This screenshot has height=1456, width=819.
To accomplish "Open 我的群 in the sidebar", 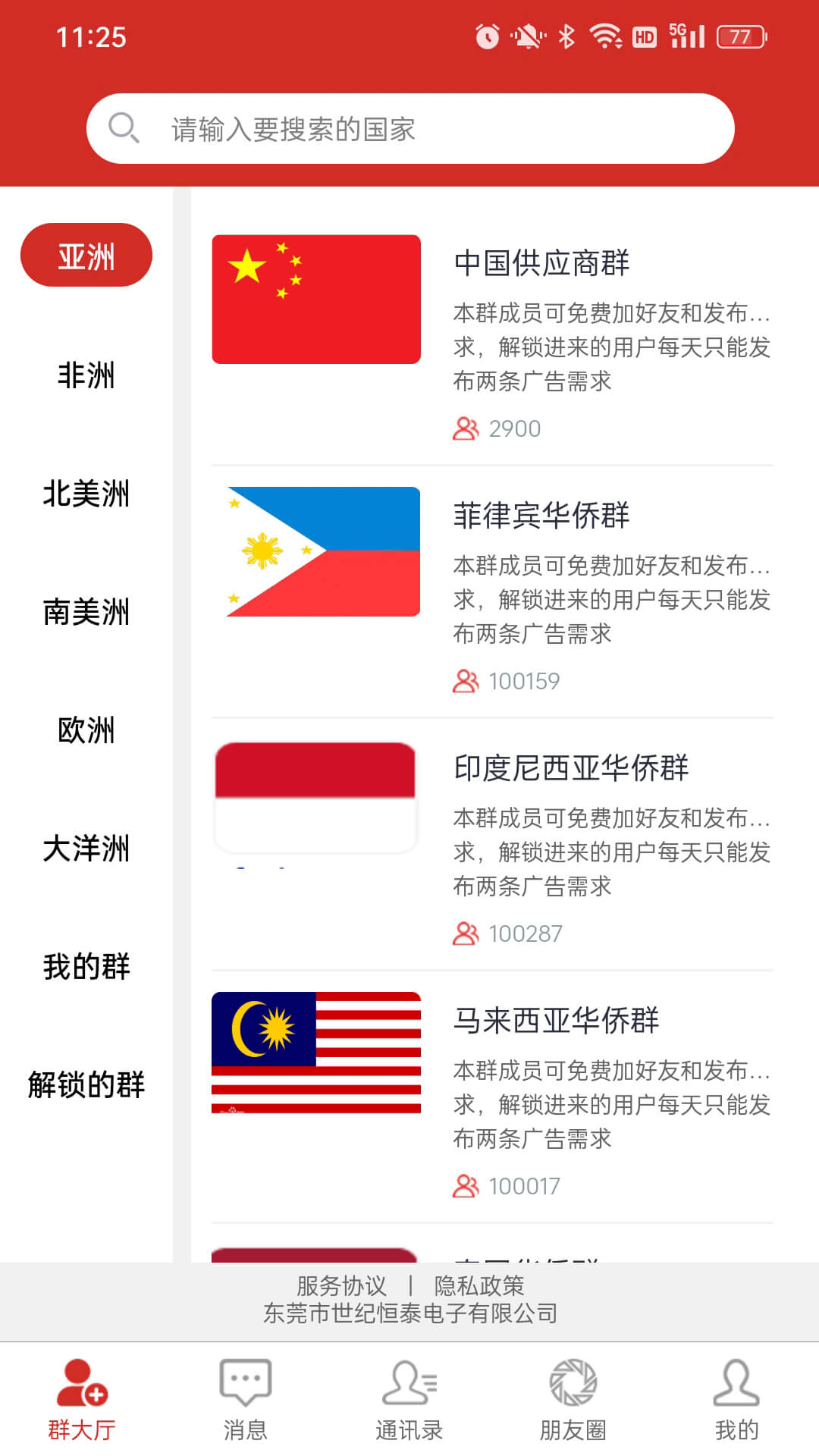I will click(x=86, y=967).
